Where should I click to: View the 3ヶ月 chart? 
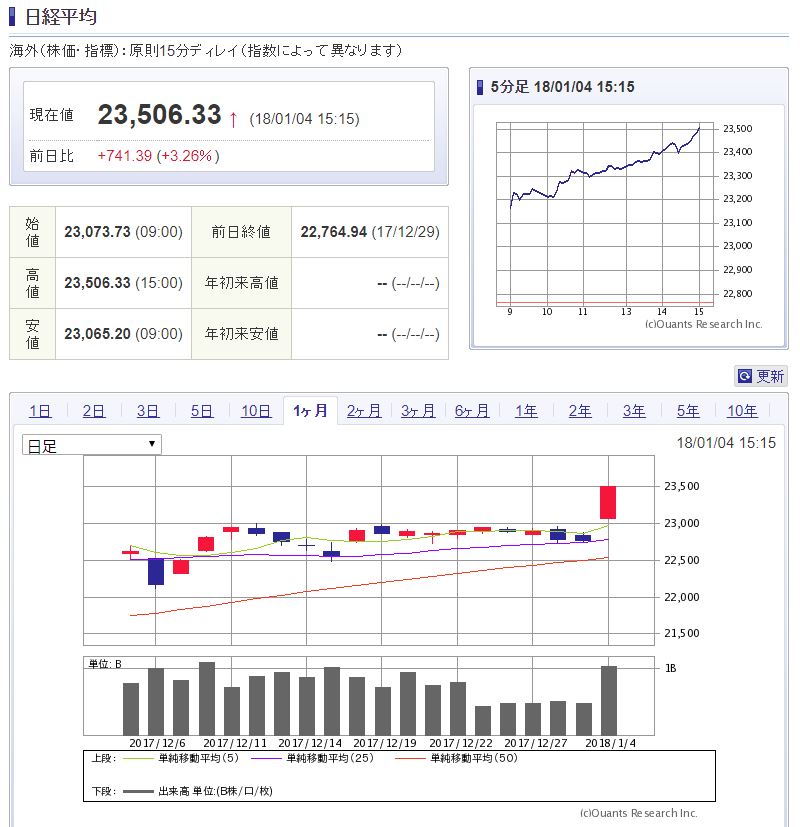[418, 410]
